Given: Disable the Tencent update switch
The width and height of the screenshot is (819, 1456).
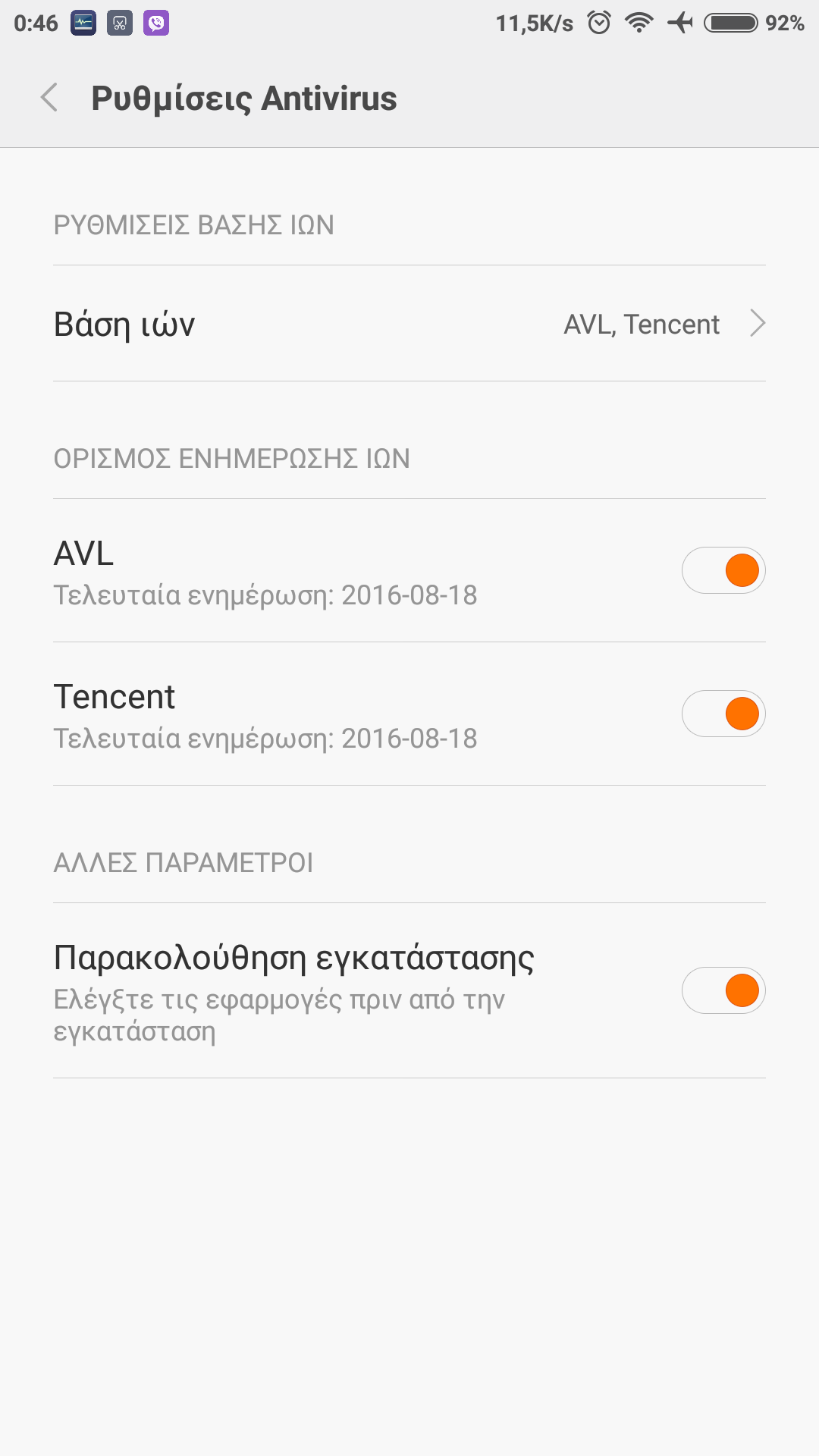Looking at the screenshot, I should [723, 714].
